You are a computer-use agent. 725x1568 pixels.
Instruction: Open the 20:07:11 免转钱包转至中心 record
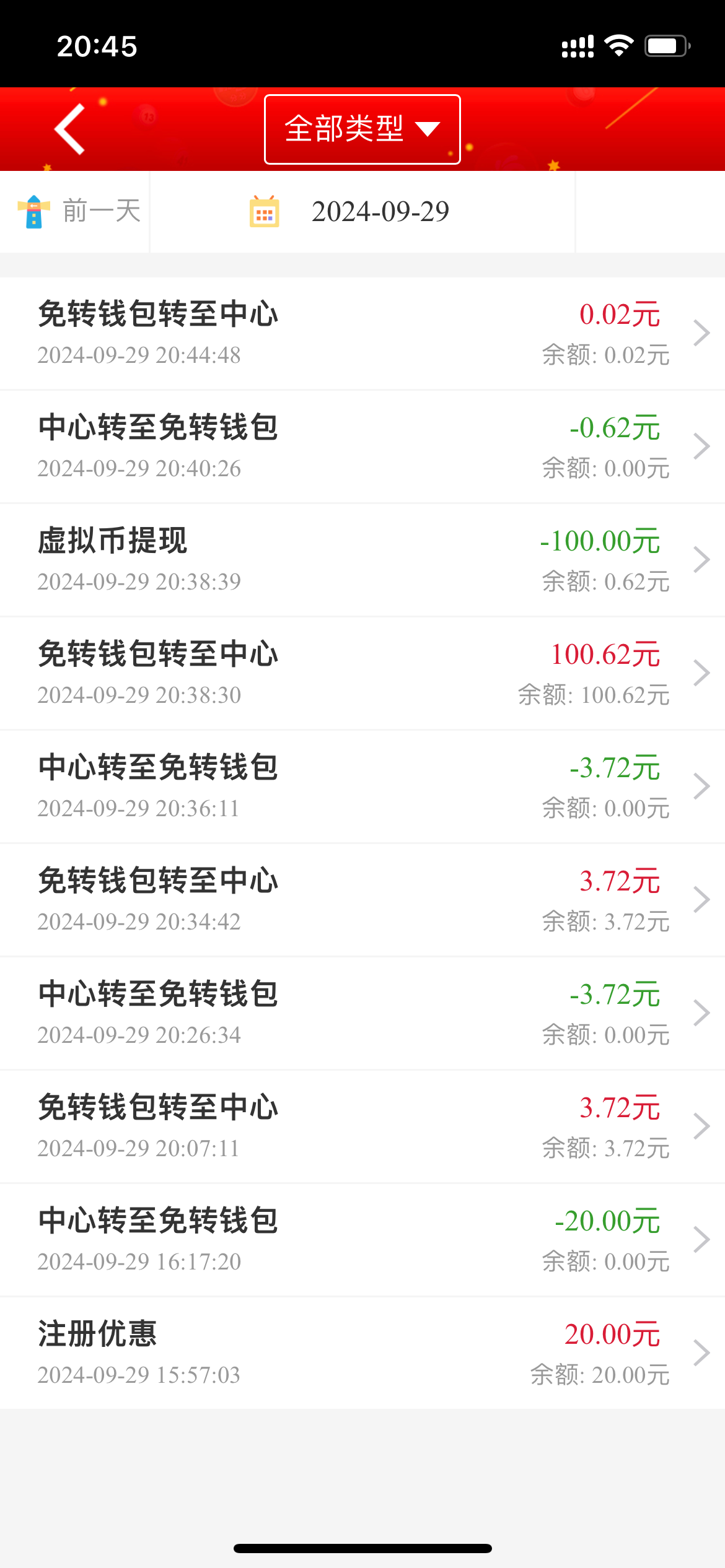(362, 1126)
